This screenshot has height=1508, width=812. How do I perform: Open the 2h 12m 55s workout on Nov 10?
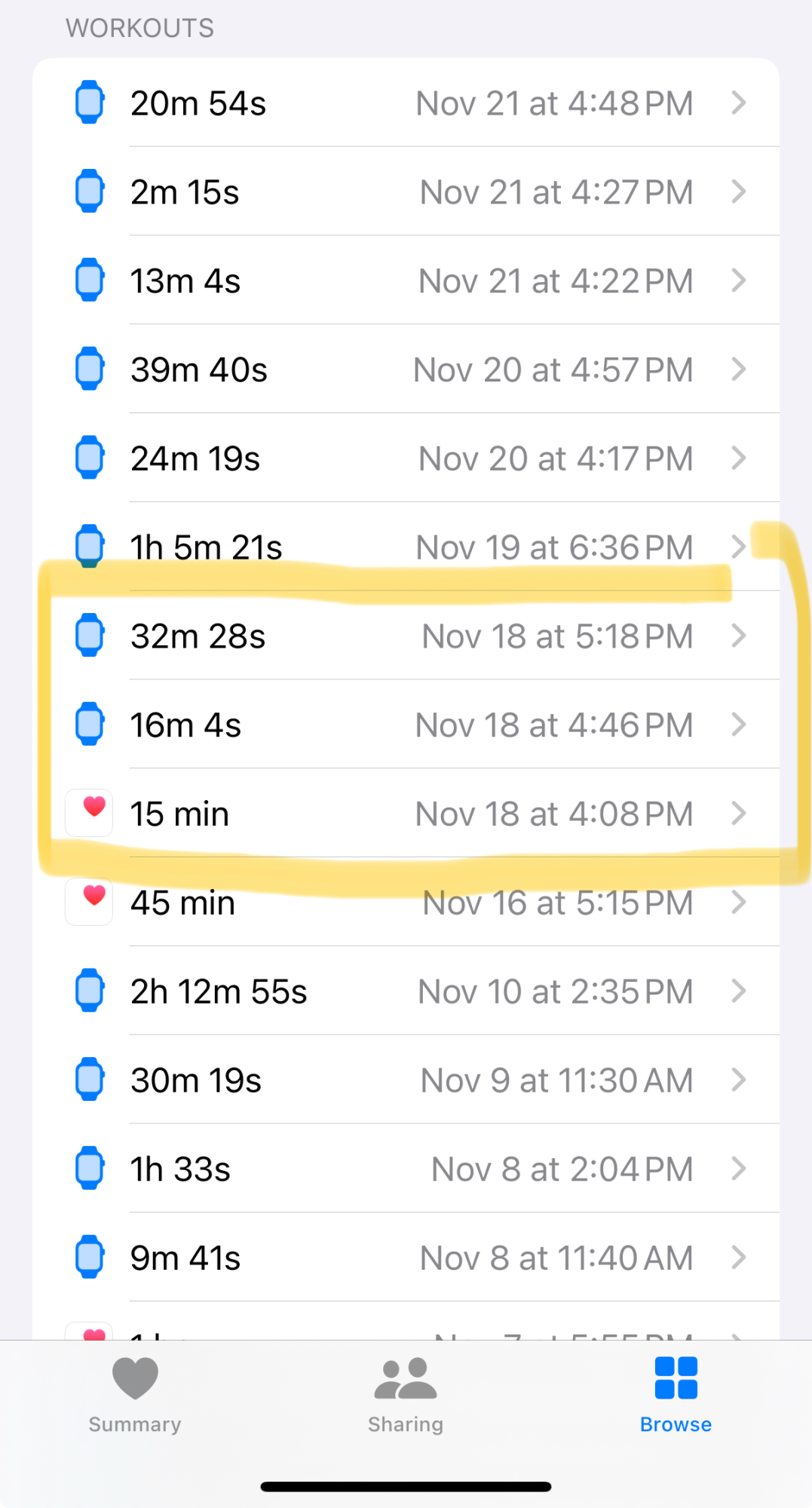406,992
